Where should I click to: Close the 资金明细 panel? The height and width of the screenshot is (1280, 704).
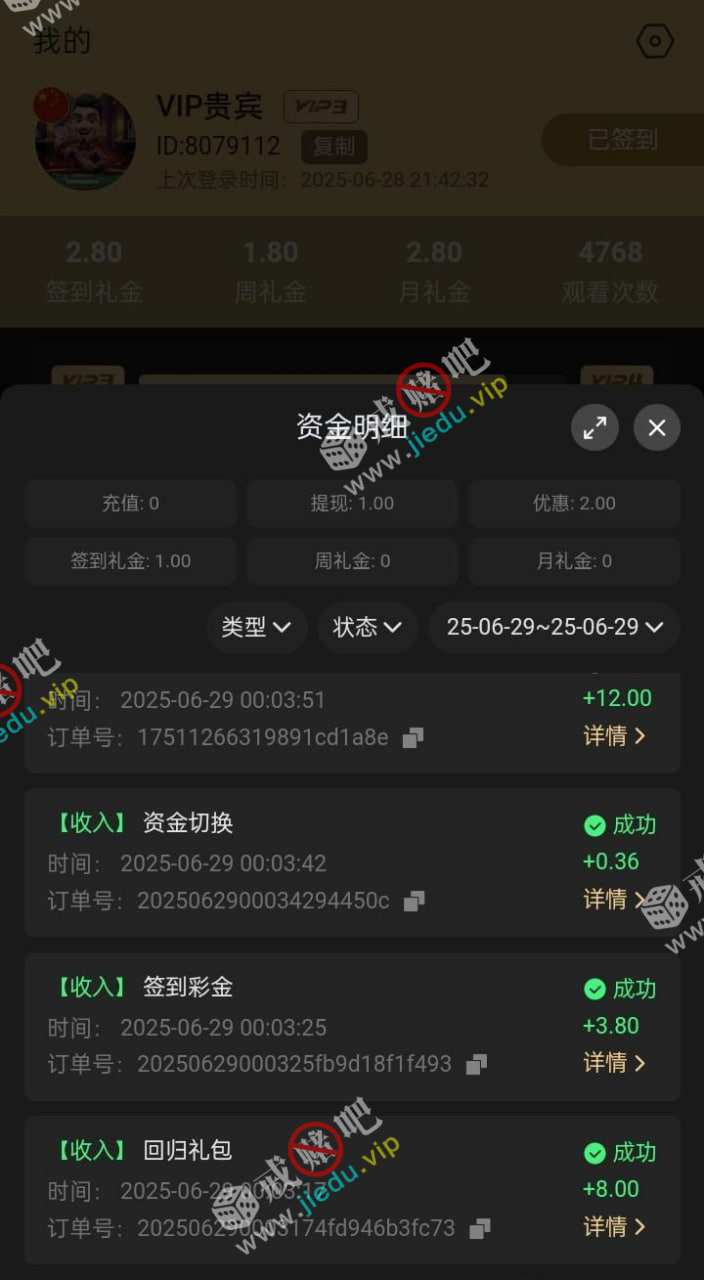tap(657, 428)
